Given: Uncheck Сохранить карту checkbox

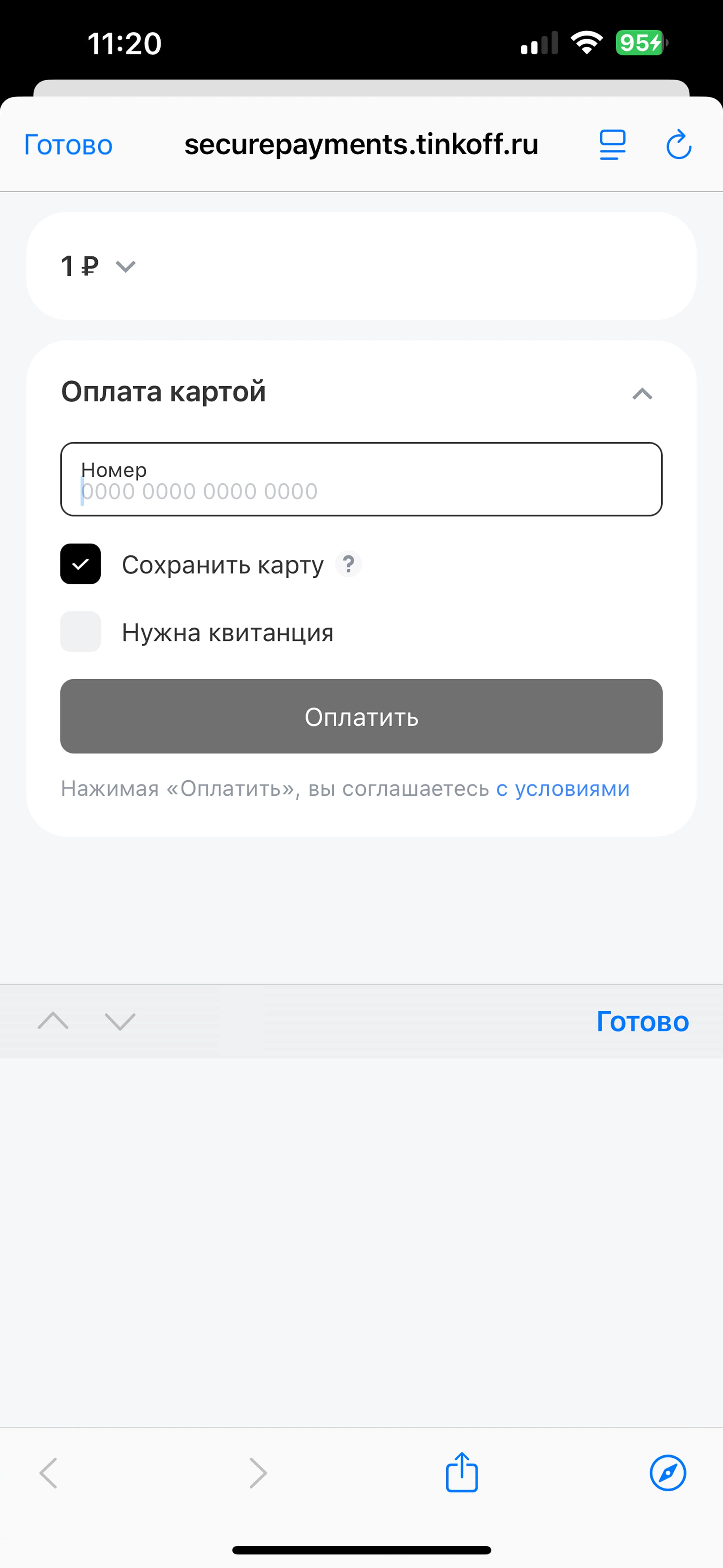Looking at the screenshot, I should [x=80, y=564].
